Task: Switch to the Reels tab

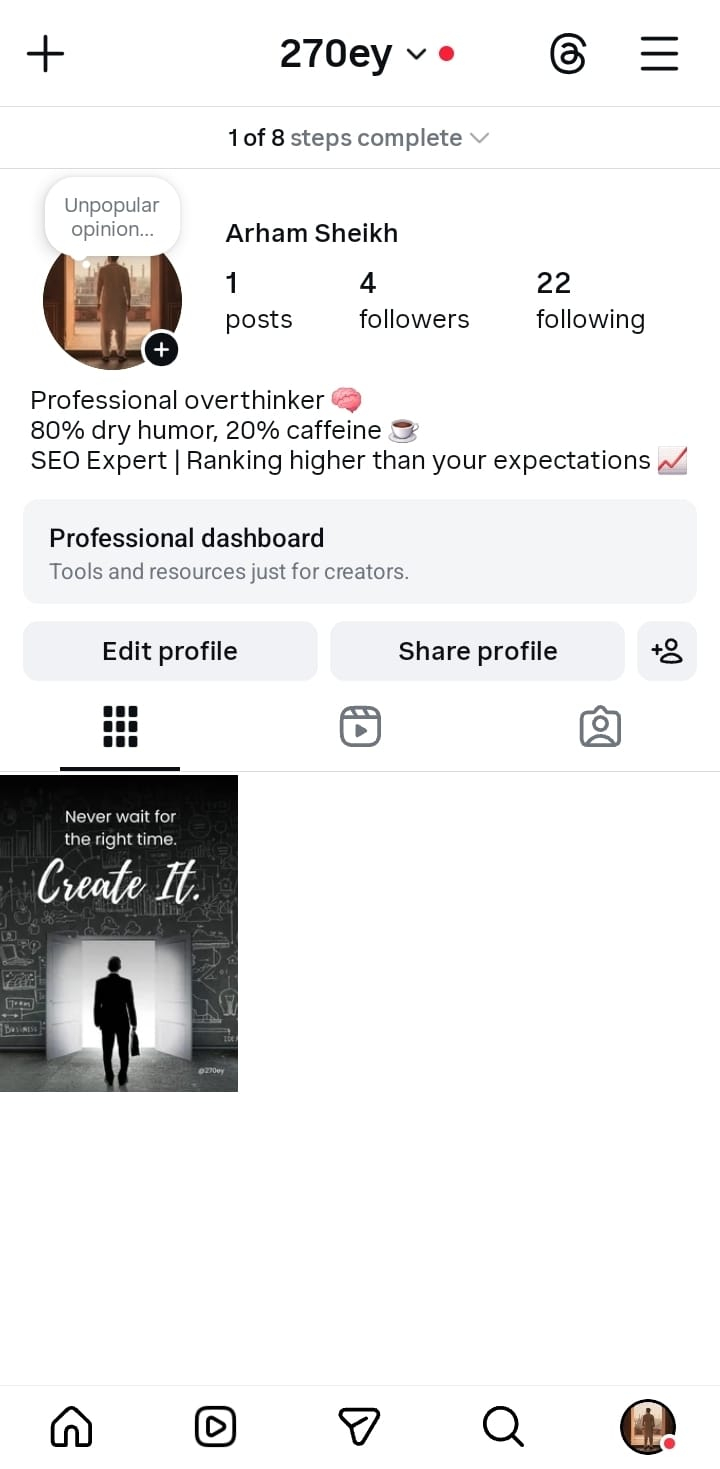Action: [x=360, y=727]
